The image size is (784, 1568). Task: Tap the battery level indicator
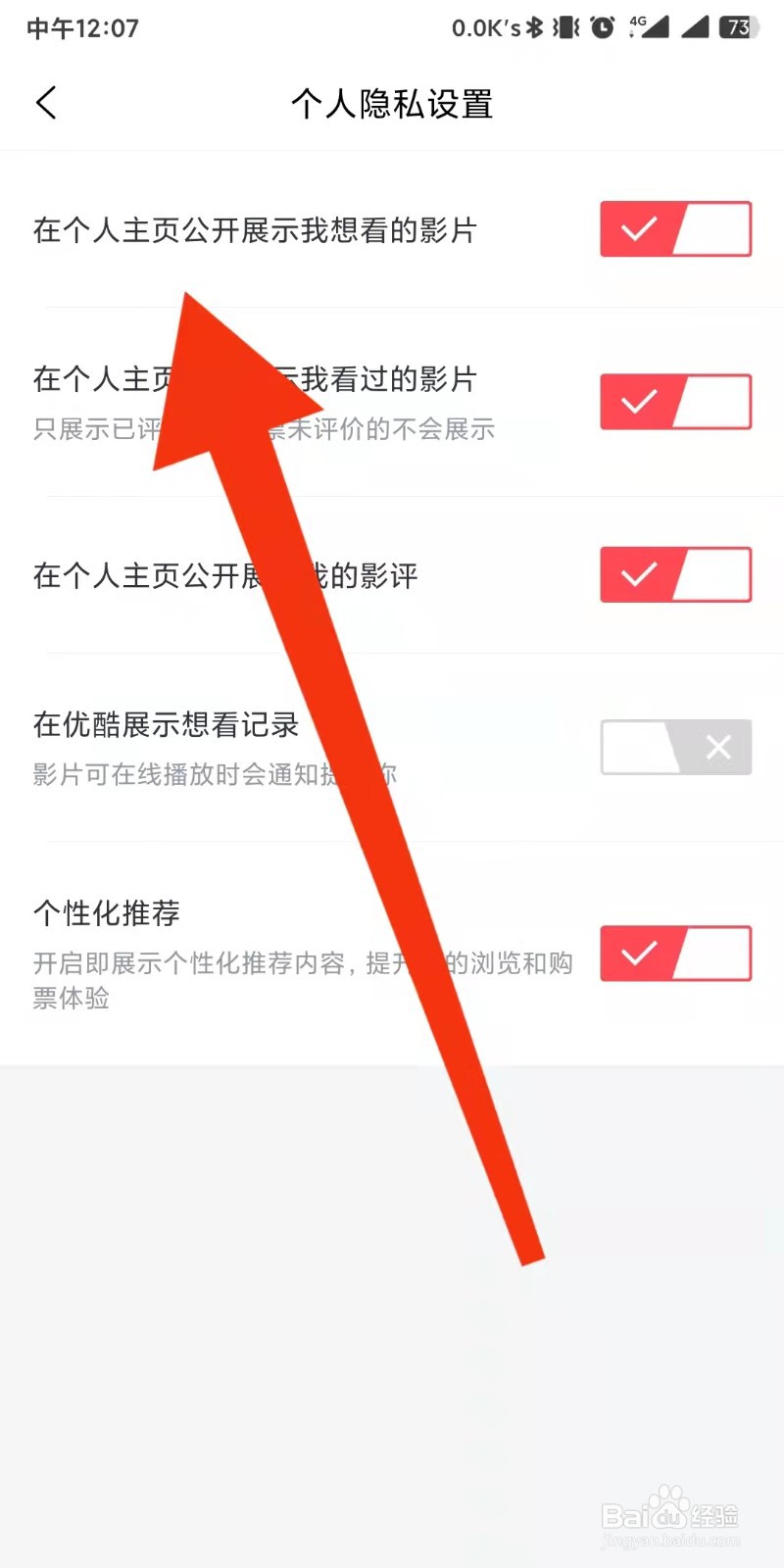742,27
